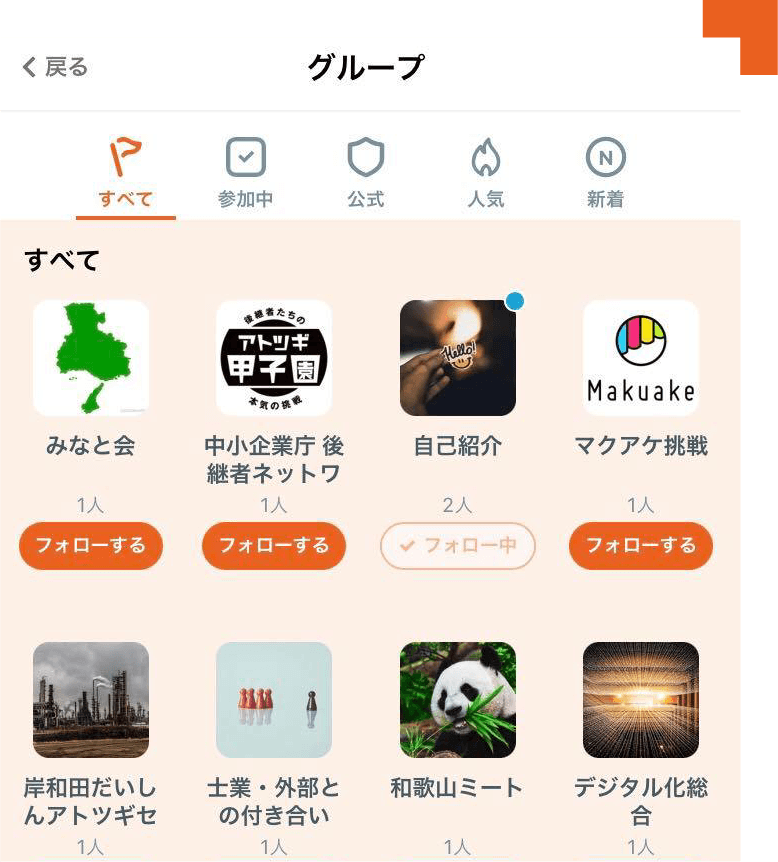The width and height of the screenshot is (778, 862).
Task: Select the 新着 tab
Action: click(x=605, y=172)
